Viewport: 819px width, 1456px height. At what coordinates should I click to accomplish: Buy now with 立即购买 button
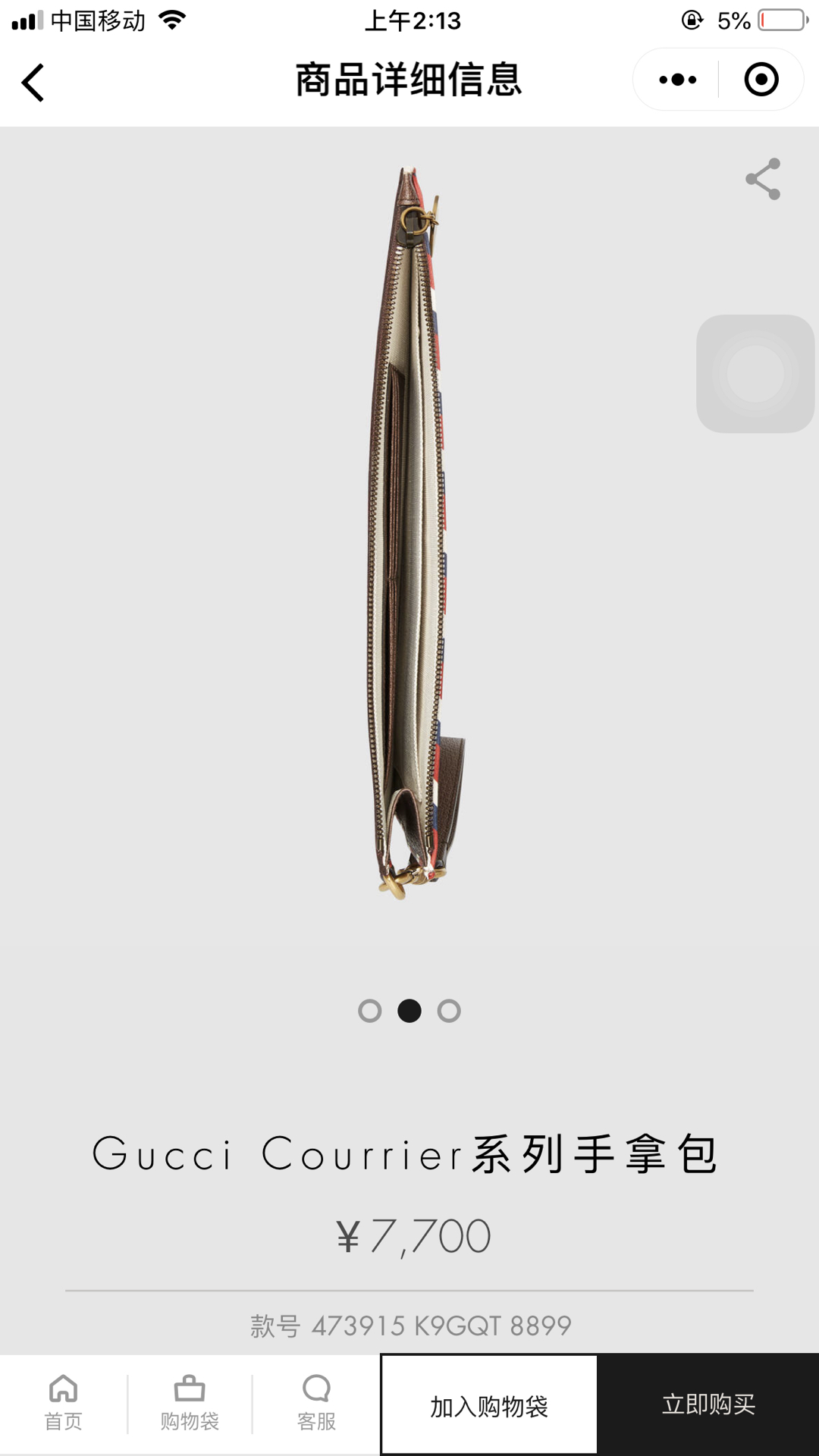click(x=708, y=1405)
